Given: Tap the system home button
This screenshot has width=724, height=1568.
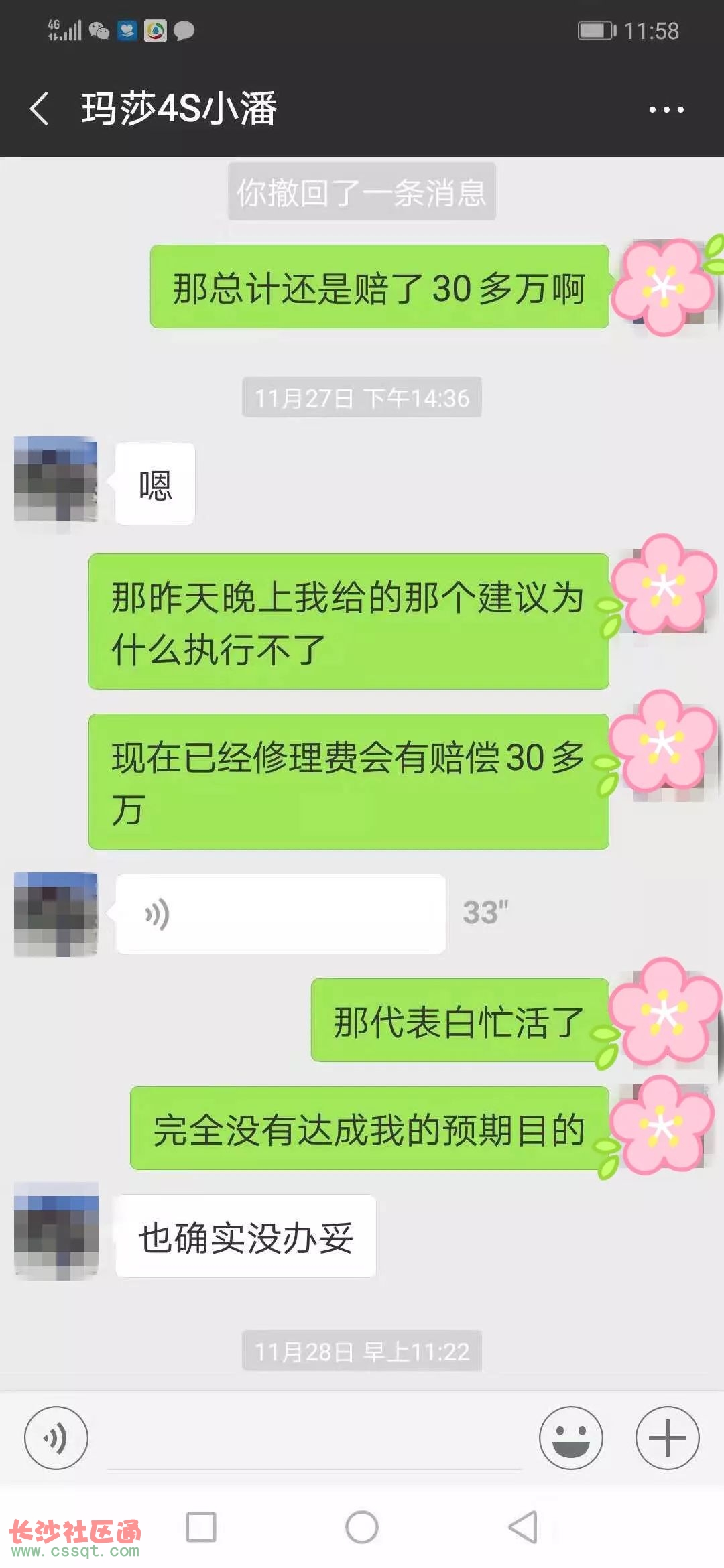Looking at the screenshot, I should coord(362,1527).
